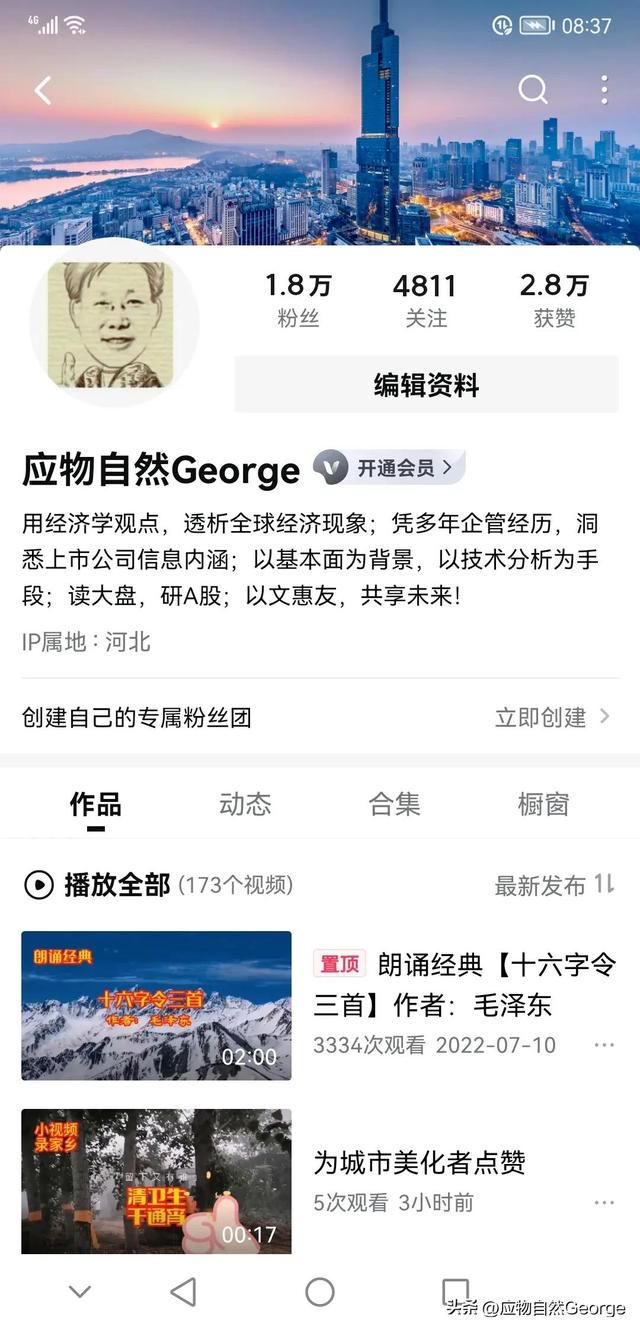This screenshot has height=1330, width=640.
Task: View the 1.8万 粉丝 followers list
Action: pyautogui.click(x=298, y=300)
